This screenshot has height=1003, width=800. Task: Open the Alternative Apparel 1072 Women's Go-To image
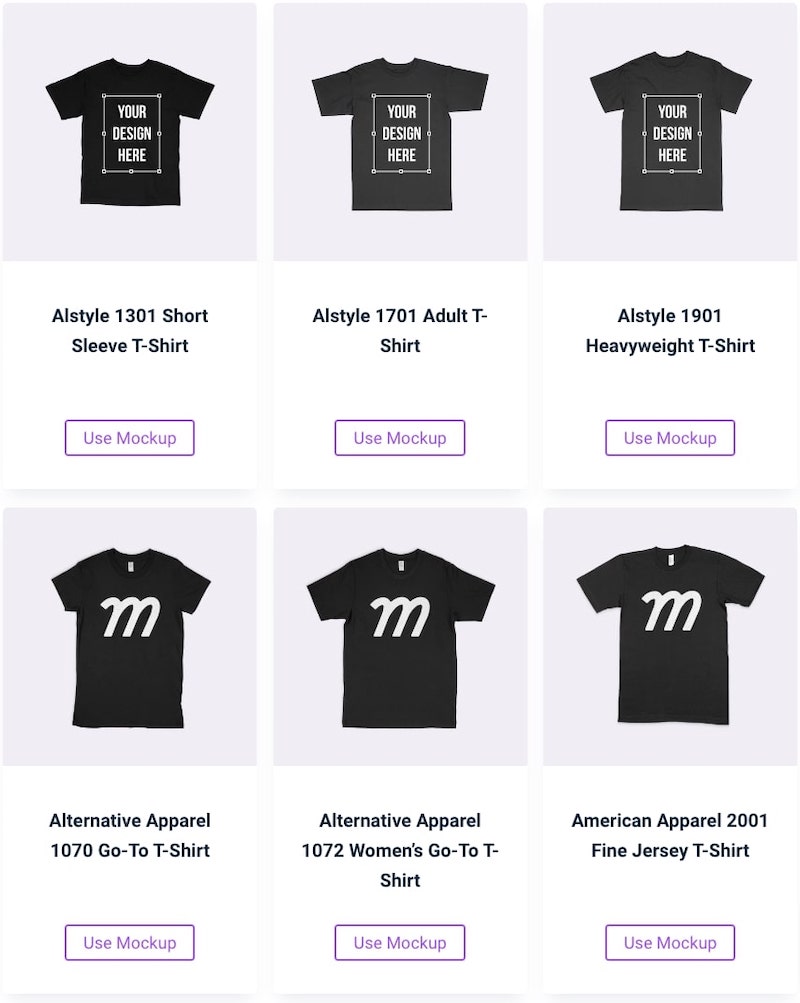[x=400, y=637]
